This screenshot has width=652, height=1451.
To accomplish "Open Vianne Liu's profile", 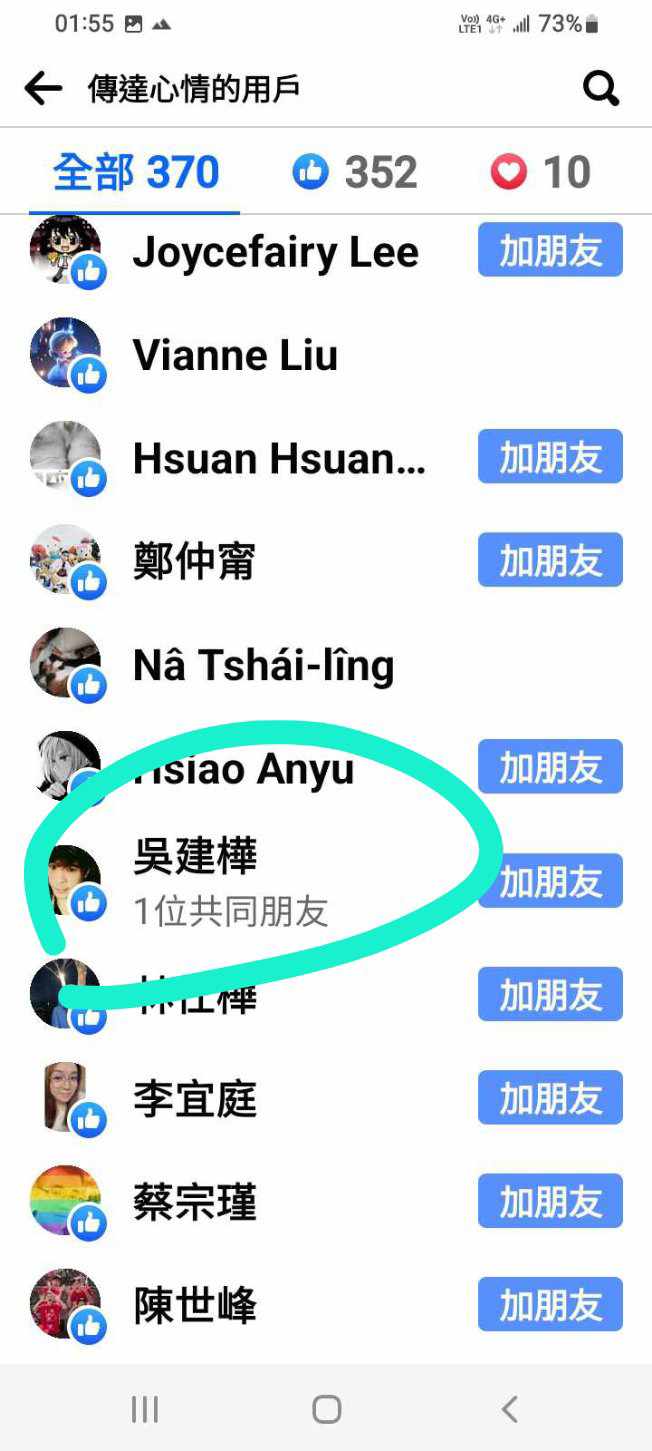I will 235,355.
